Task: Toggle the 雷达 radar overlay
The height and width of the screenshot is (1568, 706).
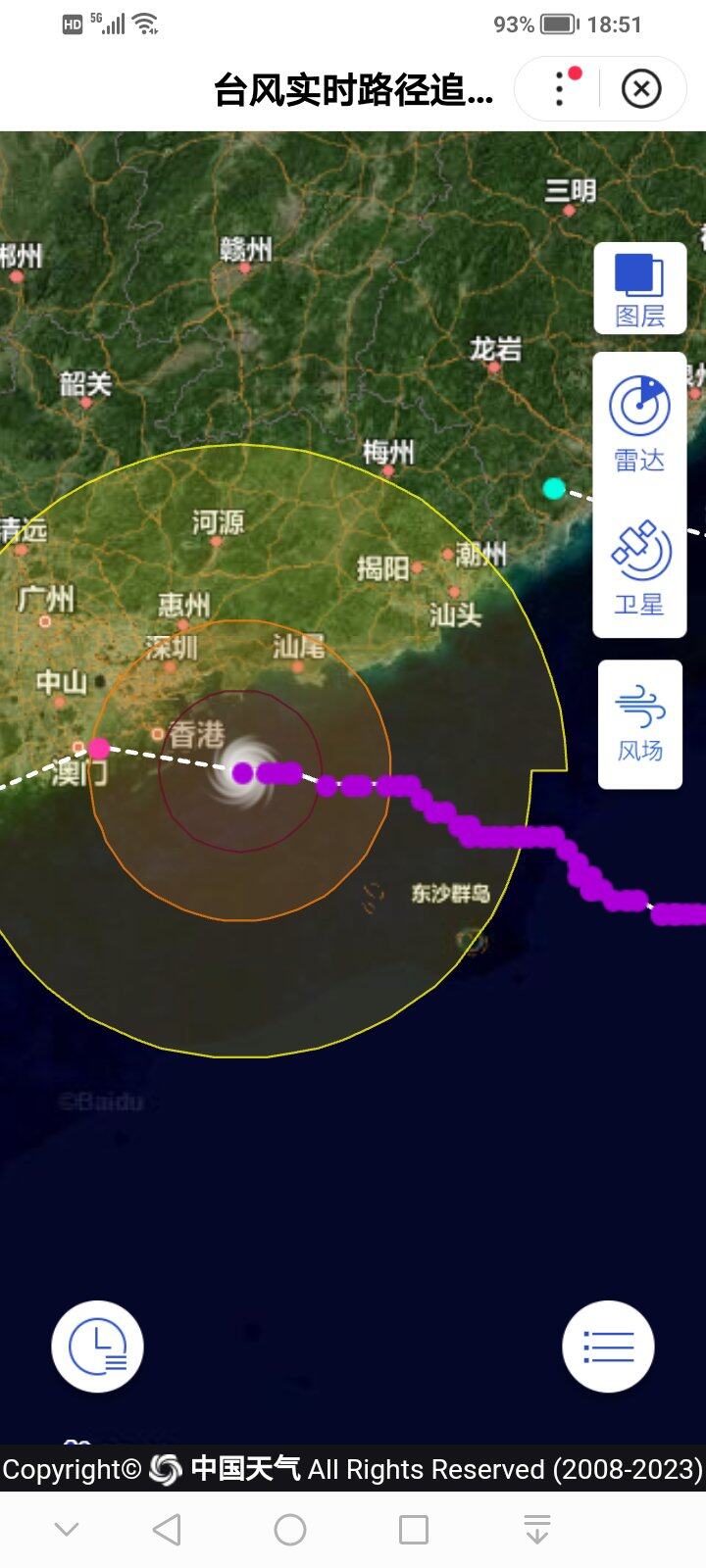Action: [639, 423]
